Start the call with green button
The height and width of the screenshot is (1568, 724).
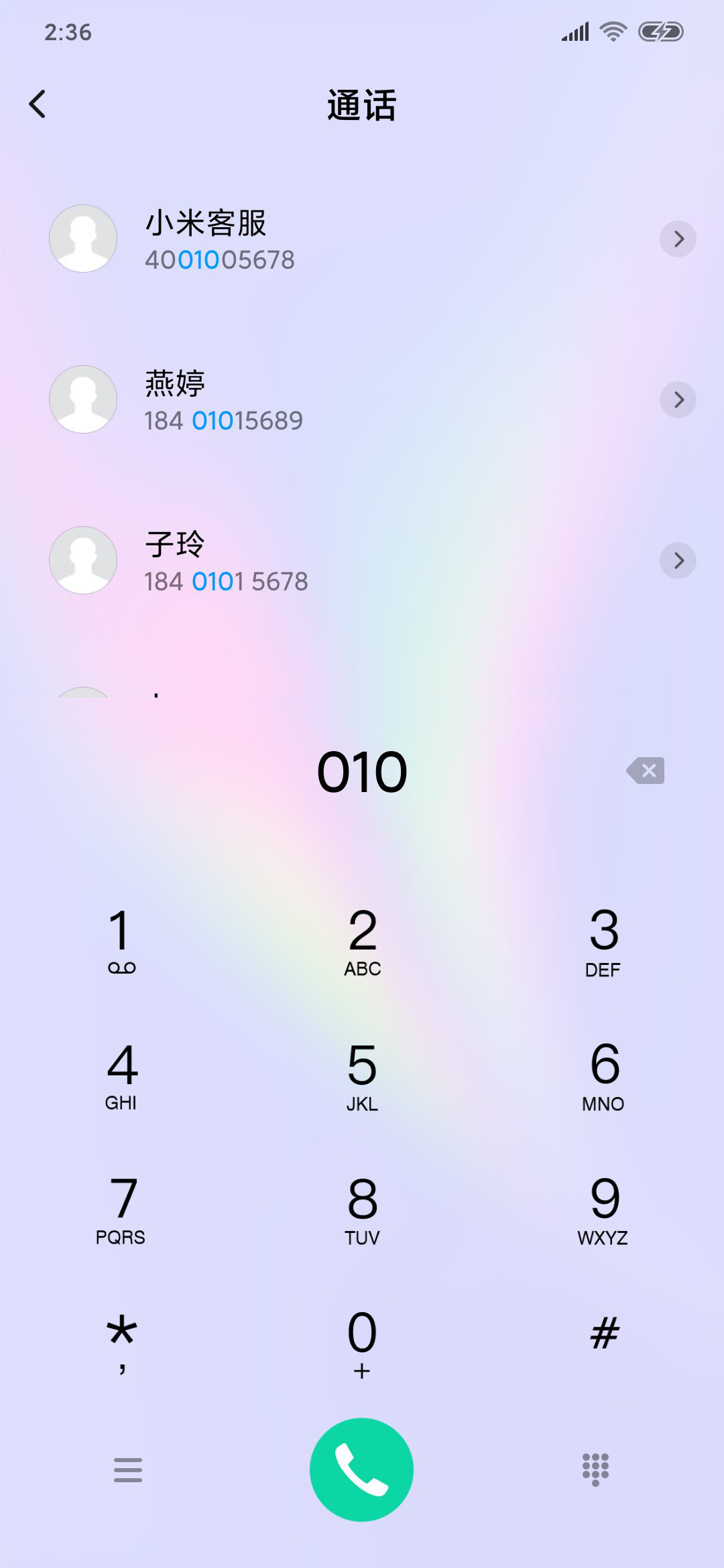pos(361,1470)
